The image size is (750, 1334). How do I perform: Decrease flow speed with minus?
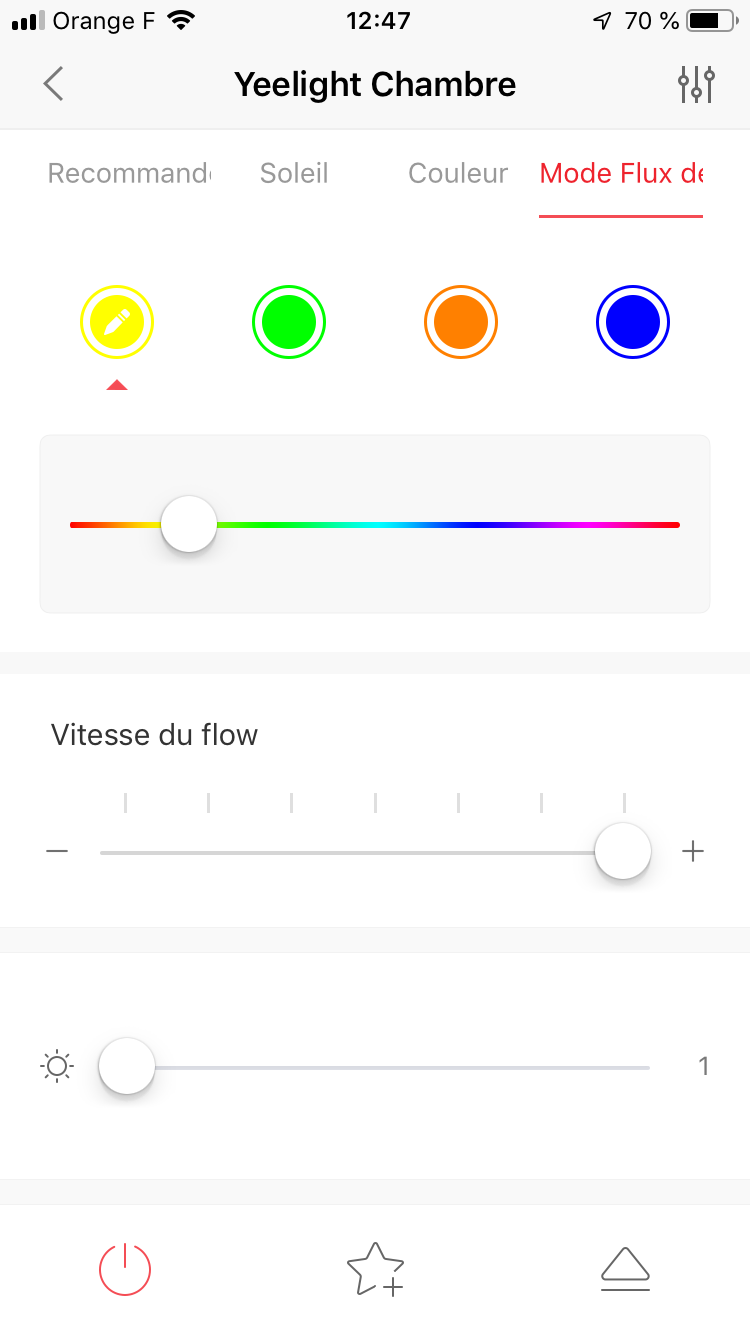57,851
